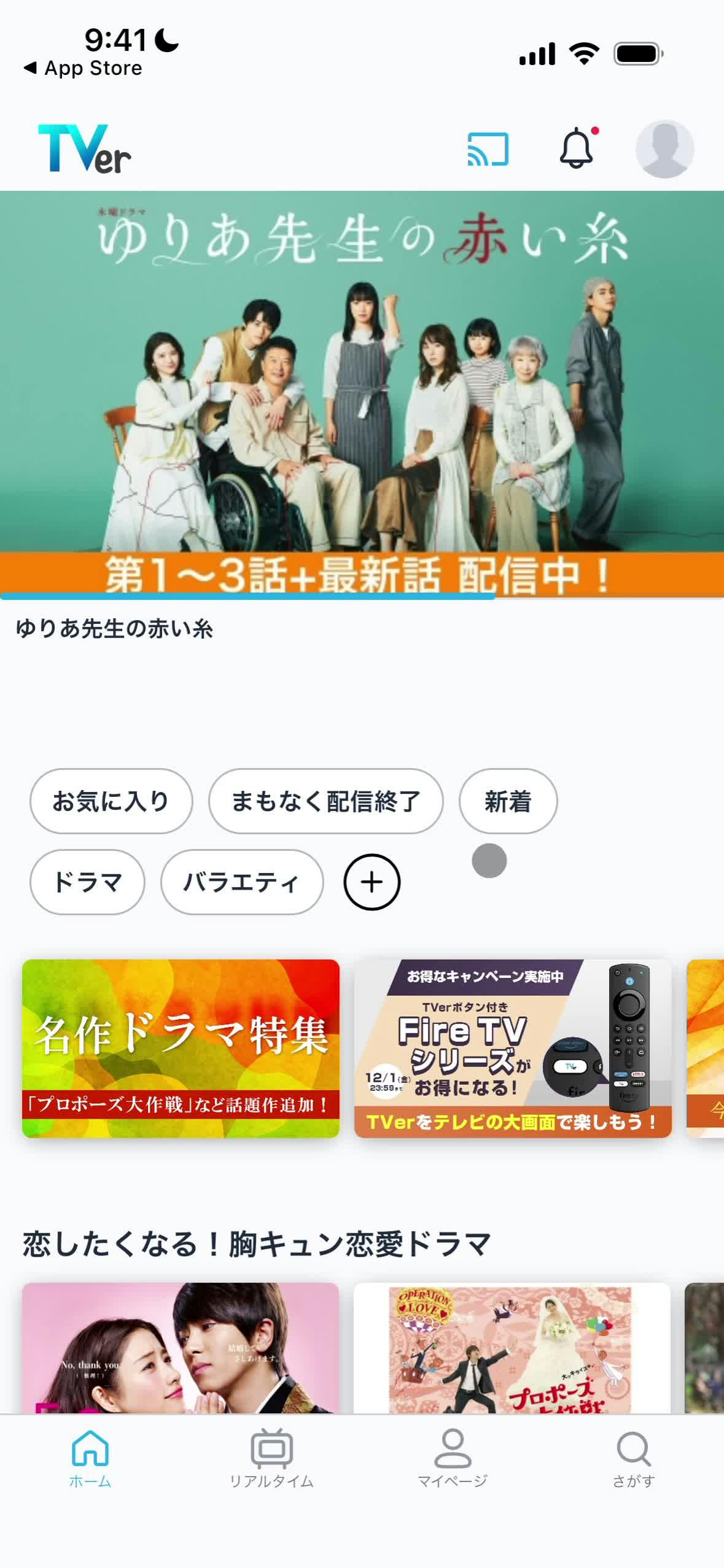This screenshot has height=1568, width=724.
Task: Tap the 新着 chip
Action: (508, 801)
